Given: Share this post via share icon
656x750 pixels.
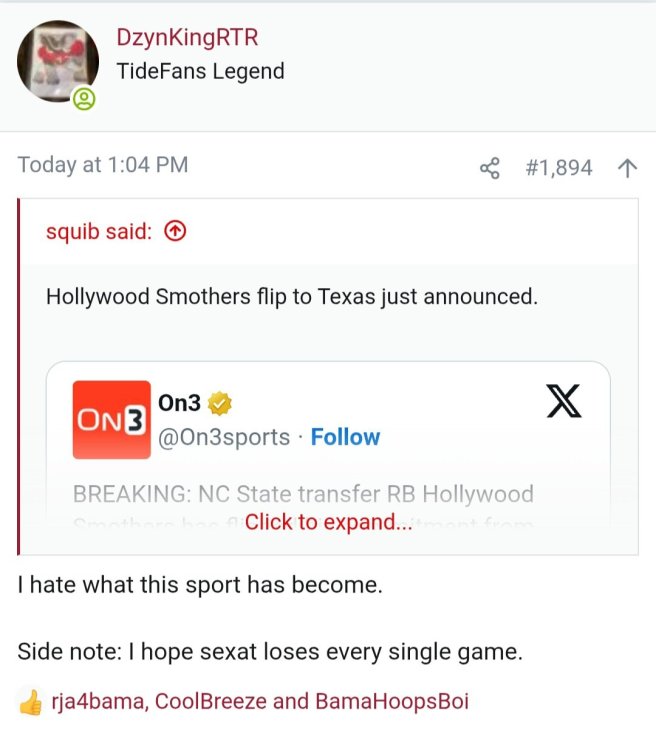Looking at the screenshot, I should [490, 168].
